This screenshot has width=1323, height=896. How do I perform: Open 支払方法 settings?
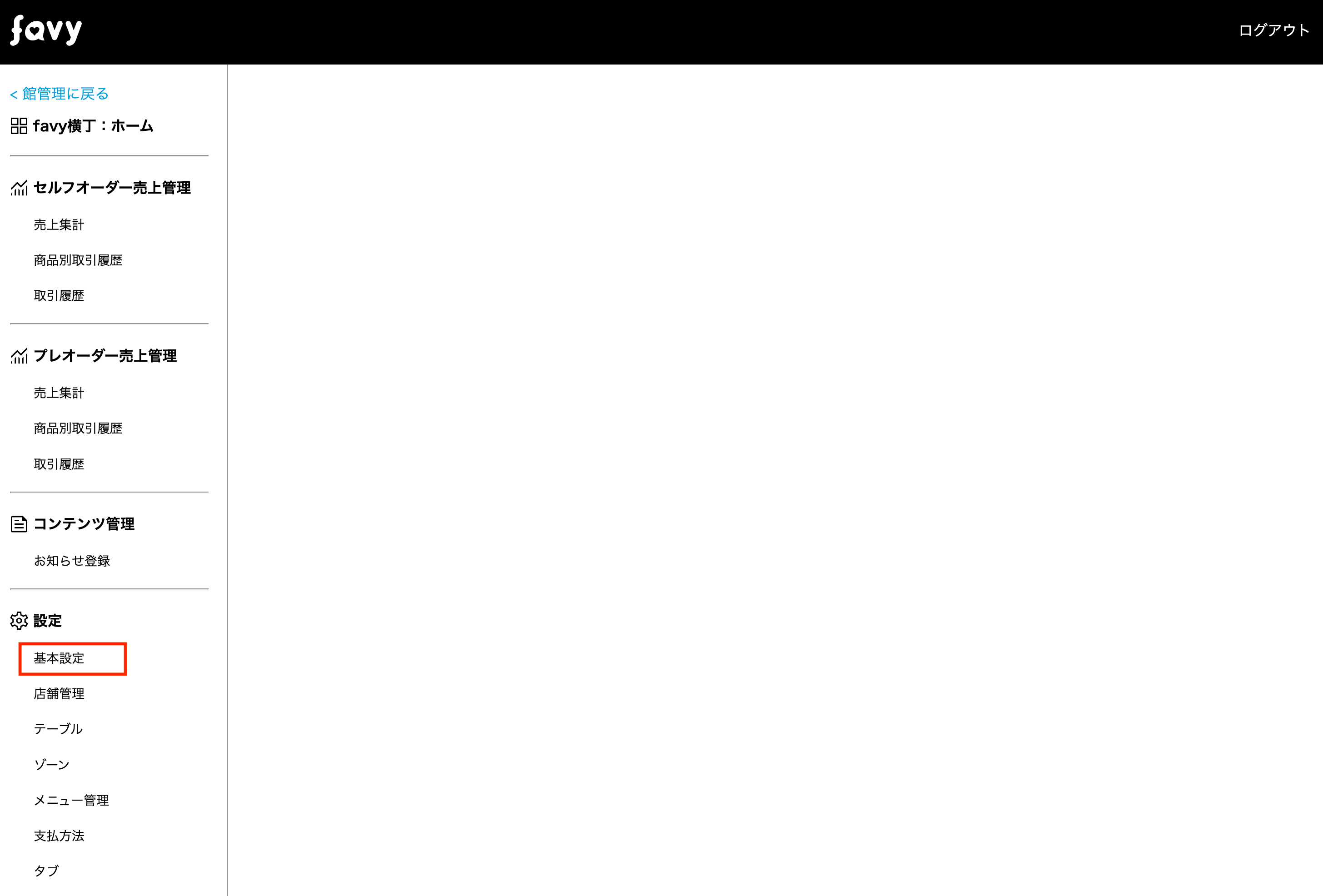[x=59, y=836]
